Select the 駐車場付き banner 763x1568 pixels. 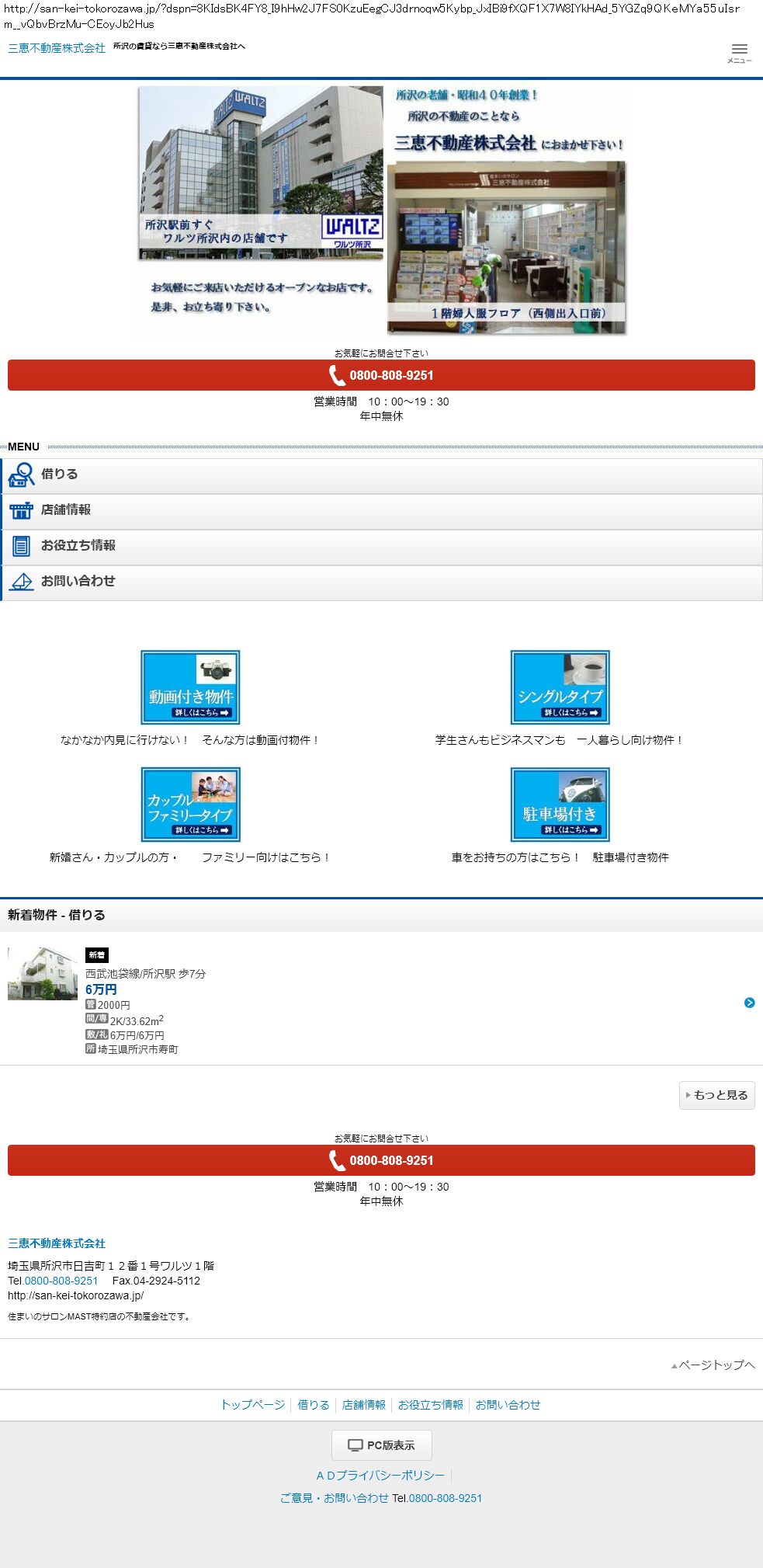point(560,805)
